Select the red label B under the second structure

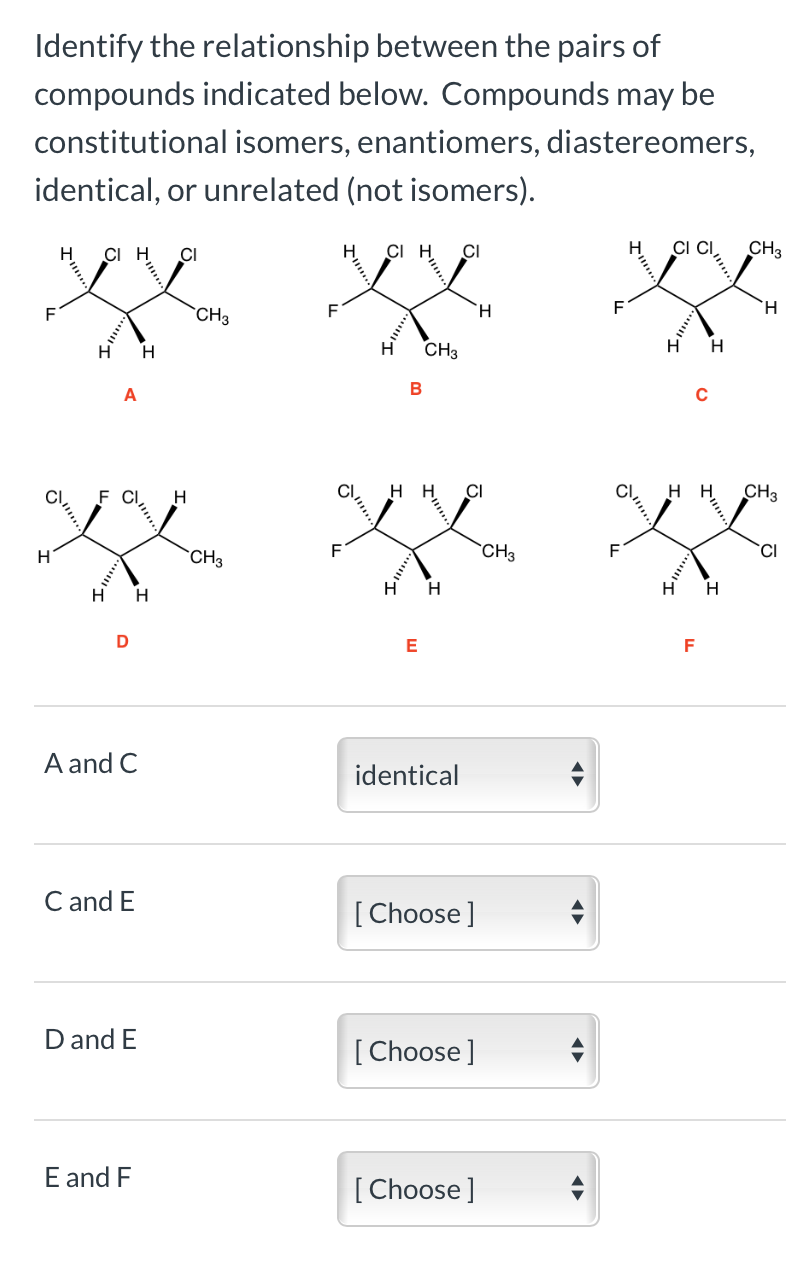(414, 388)
